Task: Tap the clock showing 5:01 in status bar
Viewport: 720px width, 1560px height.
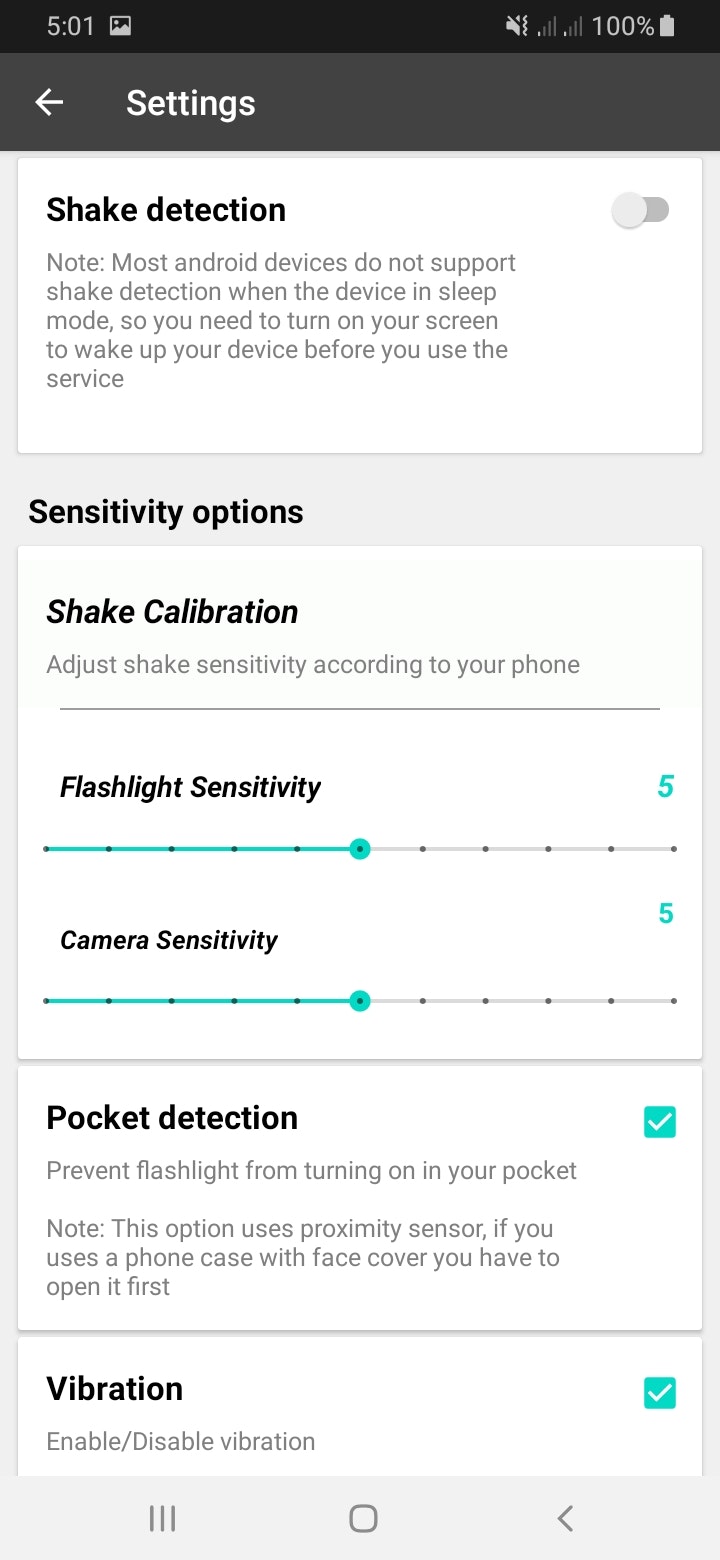Action: pos(69,25)
